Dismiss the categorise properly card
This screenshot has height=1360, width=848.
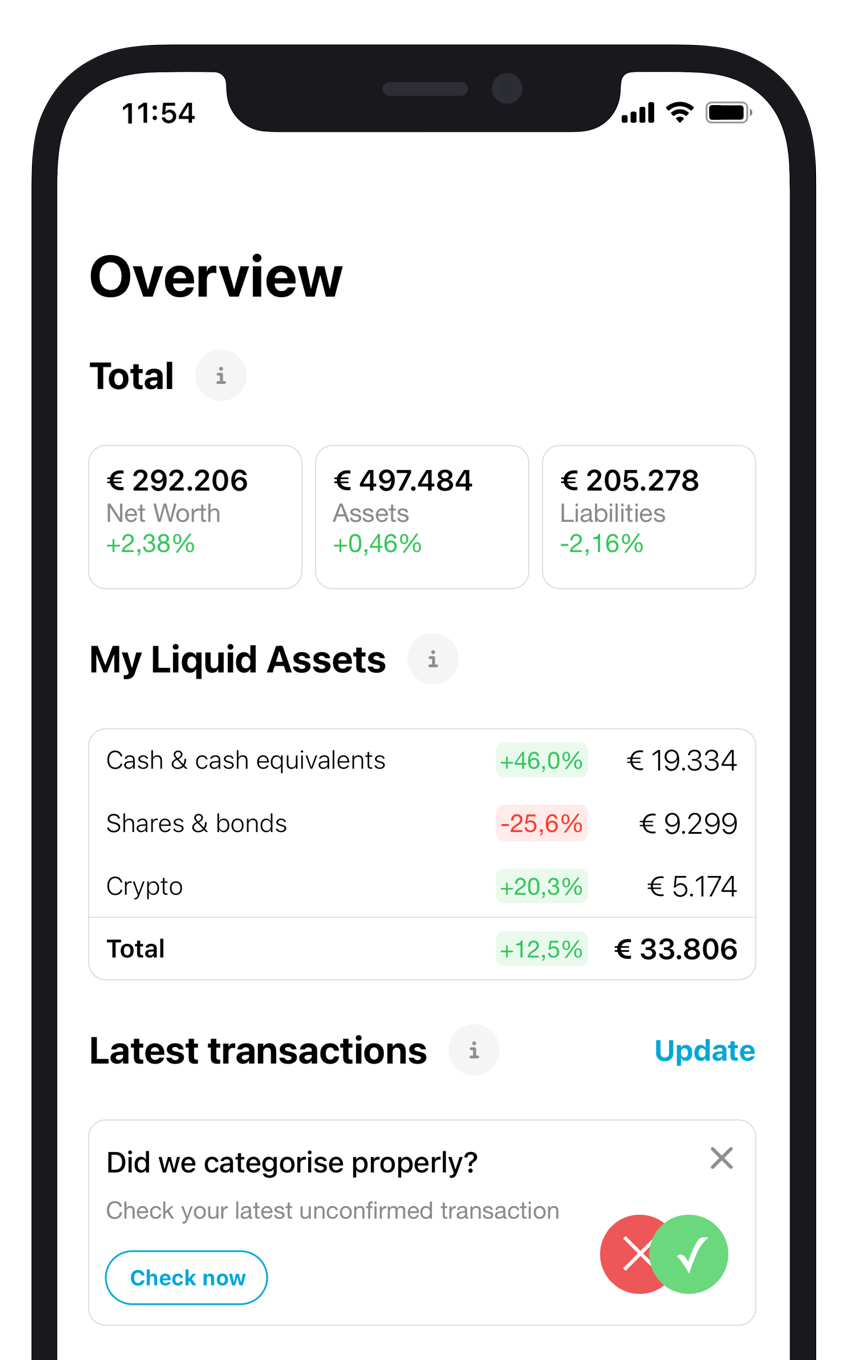(x=721, y=1159)
